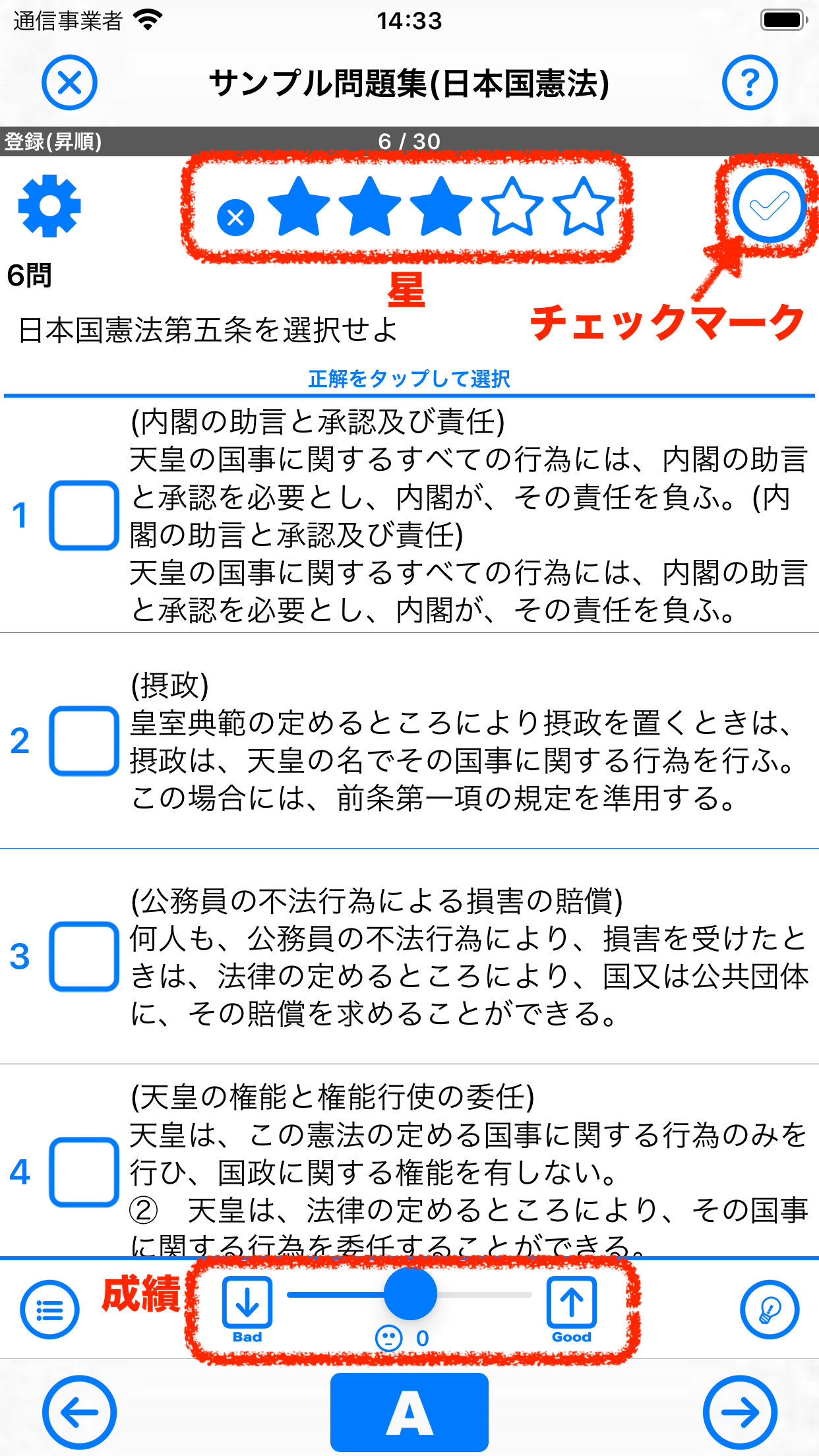Select answer 2 about 摂政
Viewport: 819px width, 1456px height.
point(84,741)
